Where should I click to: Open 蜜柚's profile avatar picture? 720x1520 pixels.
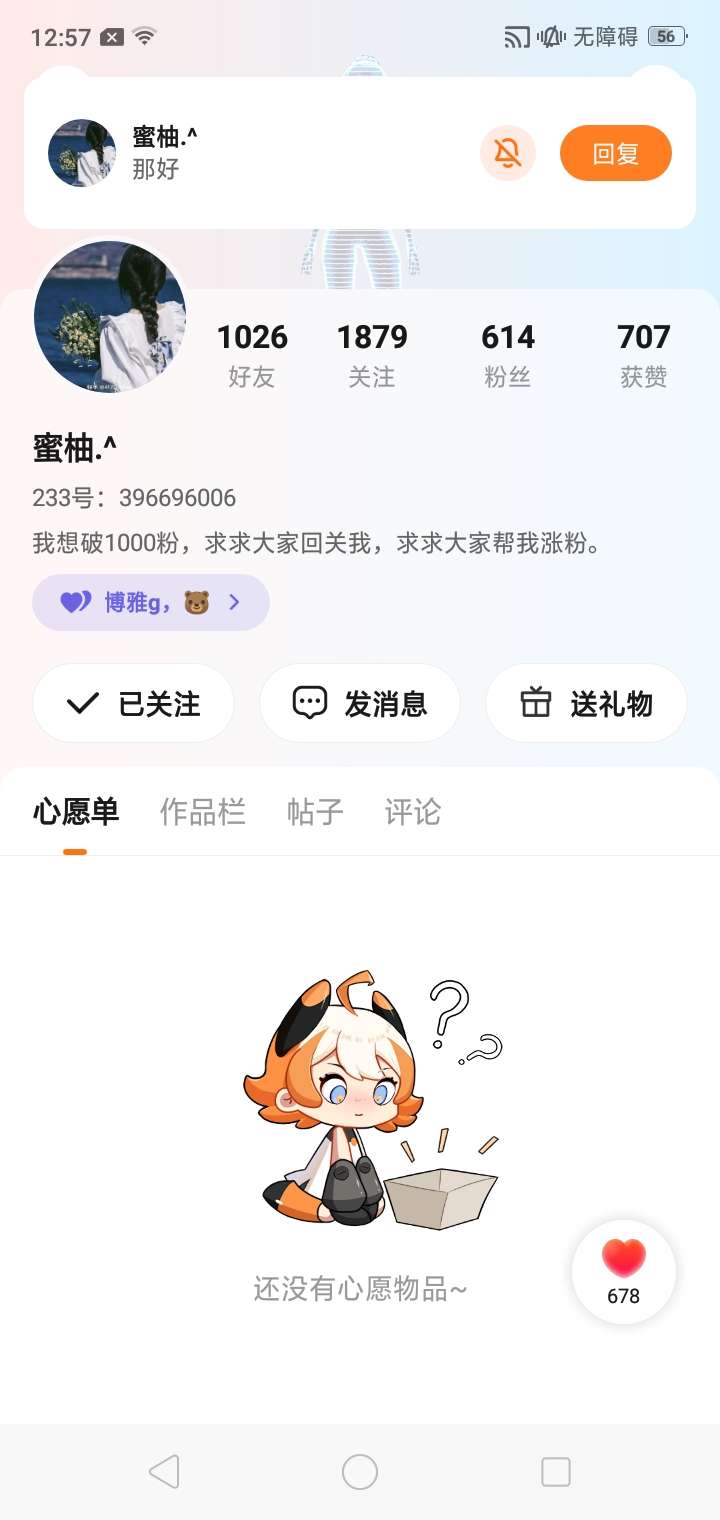[x=110, y=317]
